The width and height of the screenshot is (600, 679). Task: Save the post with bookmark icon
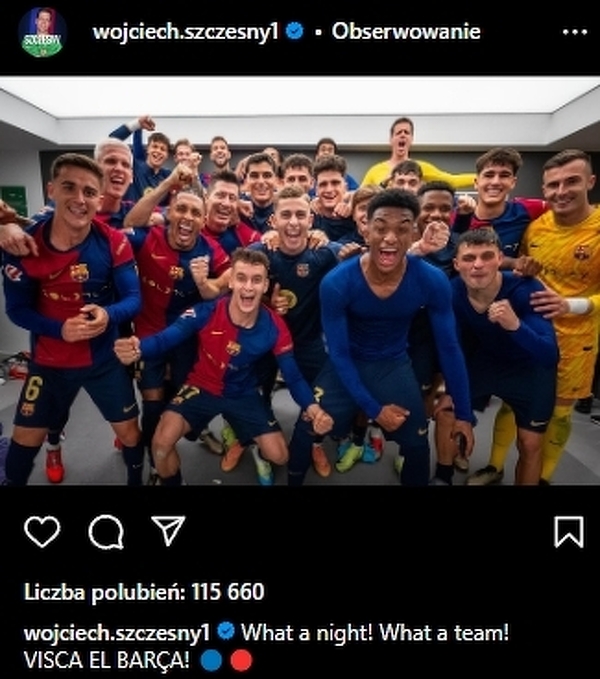568,532
